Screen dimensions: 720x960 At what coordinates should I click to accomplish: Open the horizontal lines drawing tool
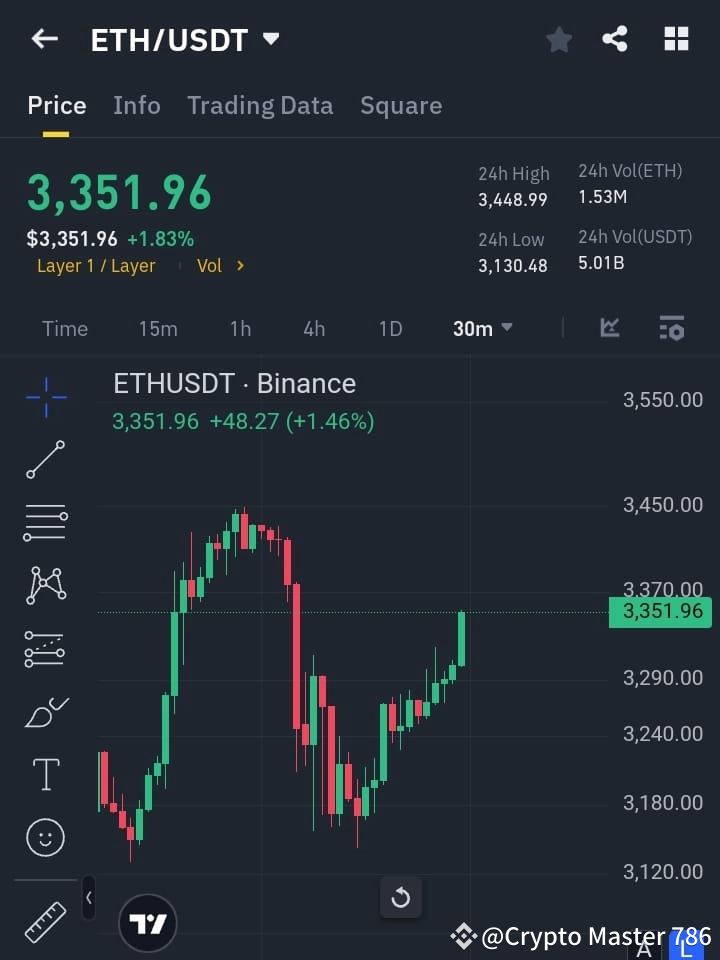[45, 523]
